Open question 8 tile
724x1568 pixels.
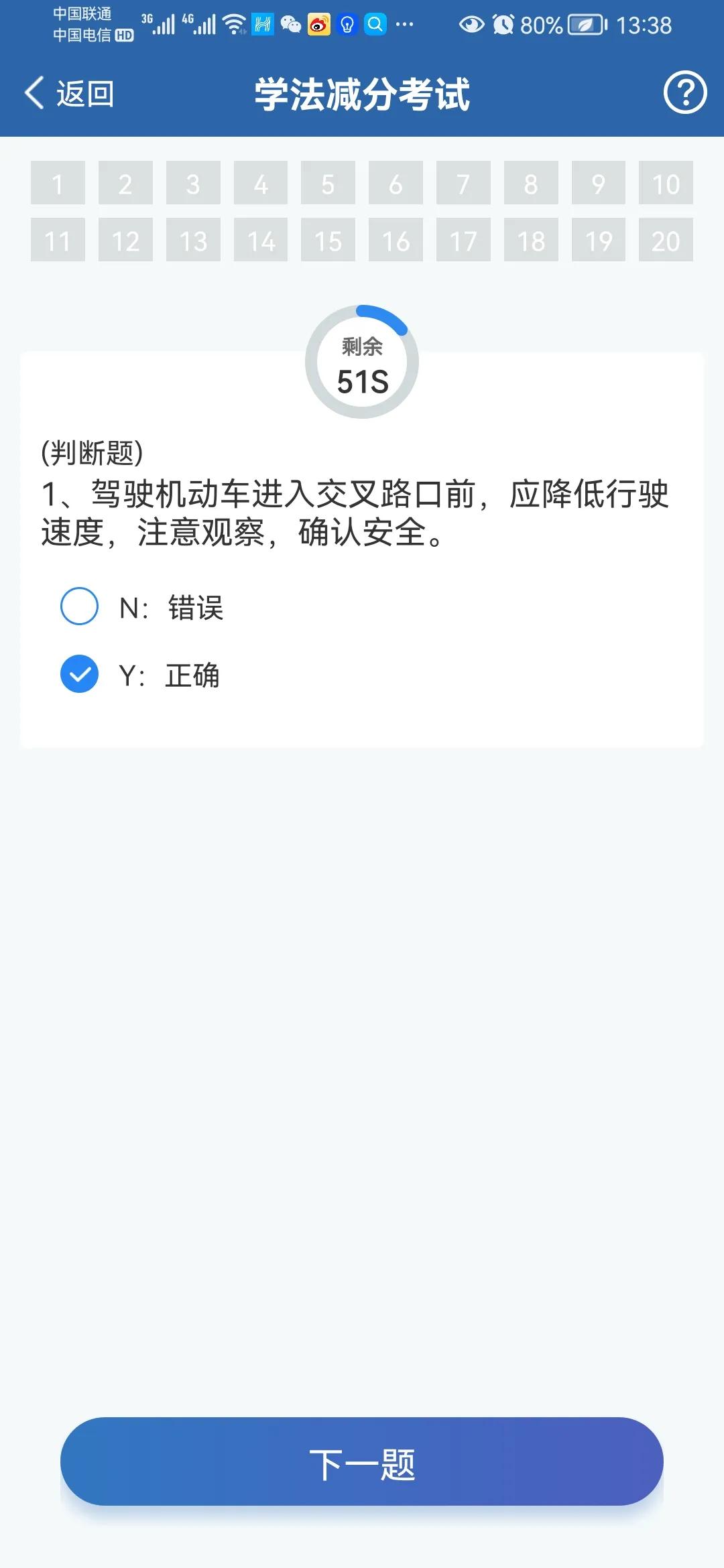click(x=531, y=182)
